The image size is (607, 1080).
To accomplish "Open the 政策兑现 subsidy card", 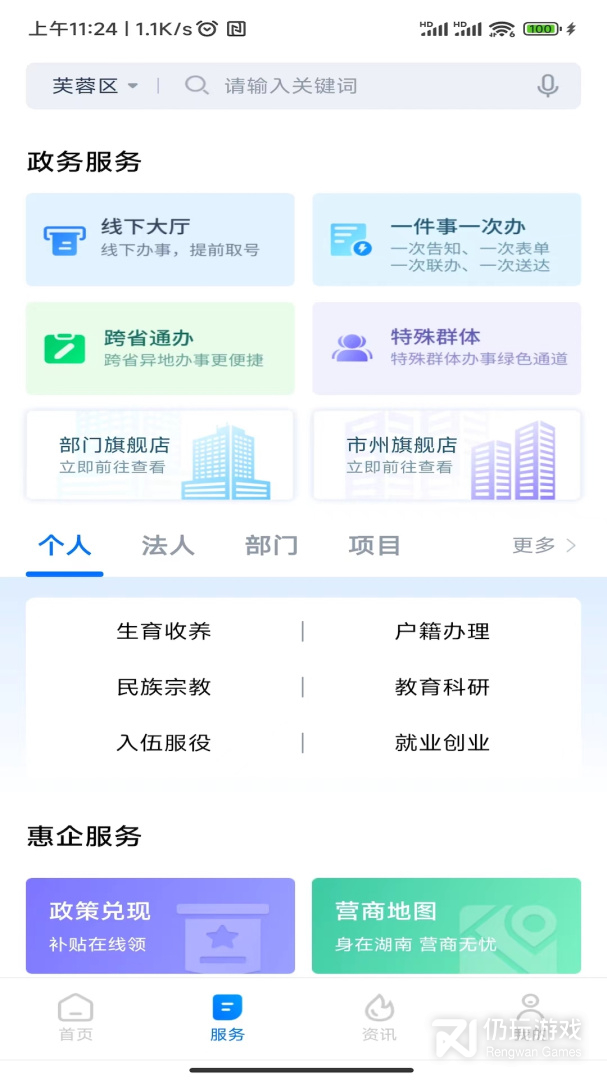I will click(x=160, y=925).
